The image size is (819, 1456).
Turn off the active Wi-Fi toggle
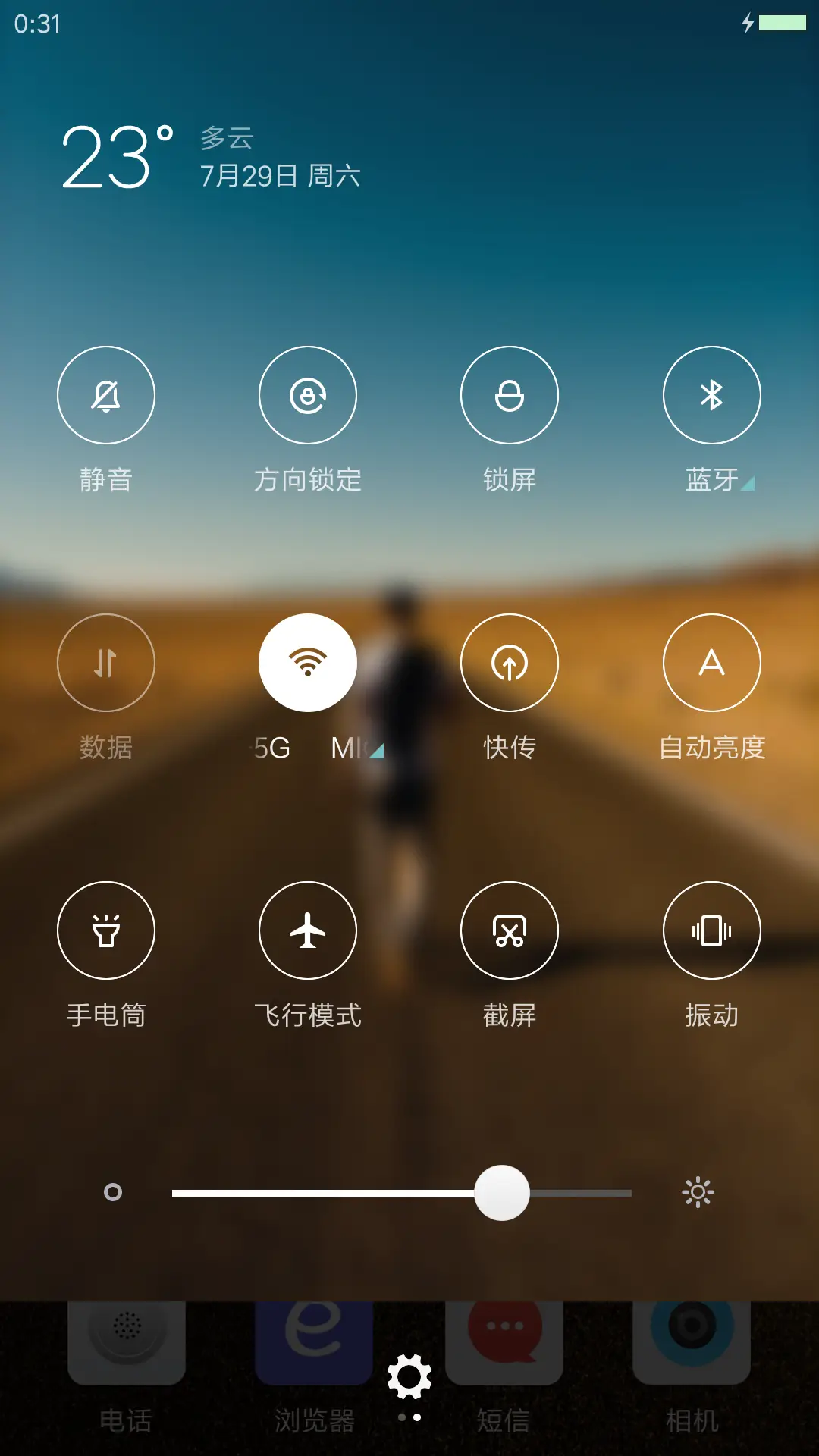308,662
